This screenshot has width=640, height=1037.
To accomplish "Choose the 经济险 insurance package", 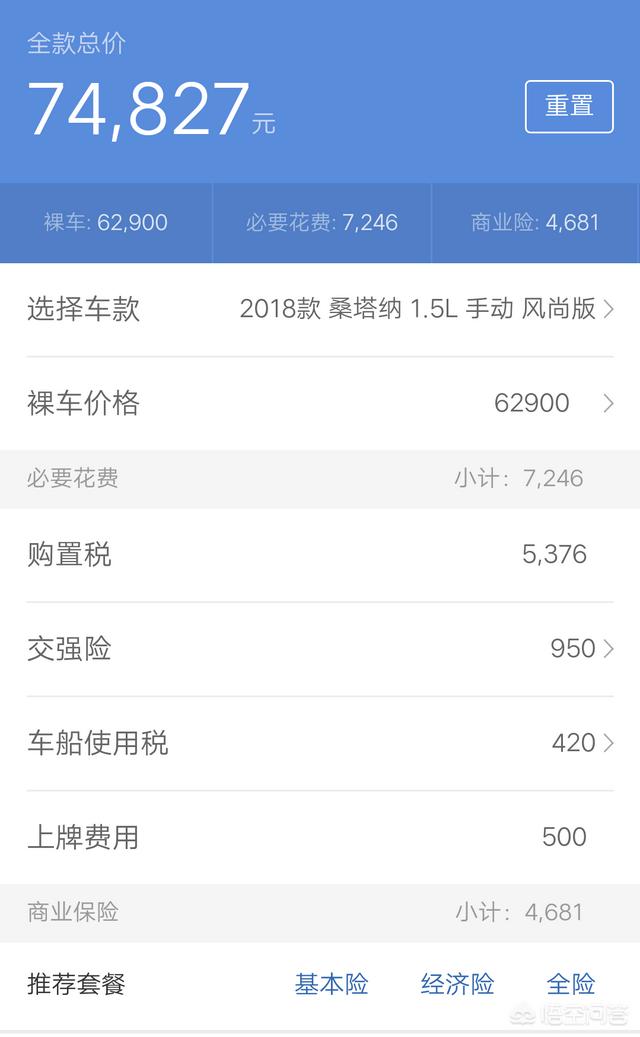I will click(x=457, y=984).
